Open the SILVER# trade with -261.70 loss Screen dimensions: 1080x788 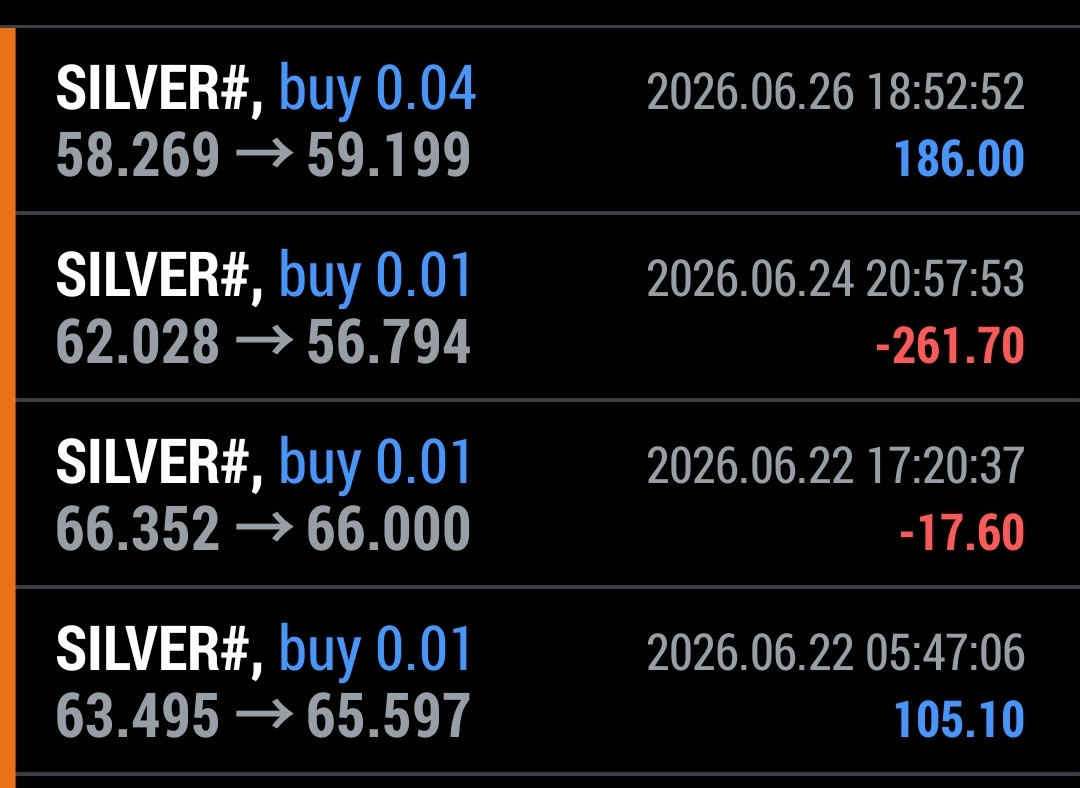point(548,307)
